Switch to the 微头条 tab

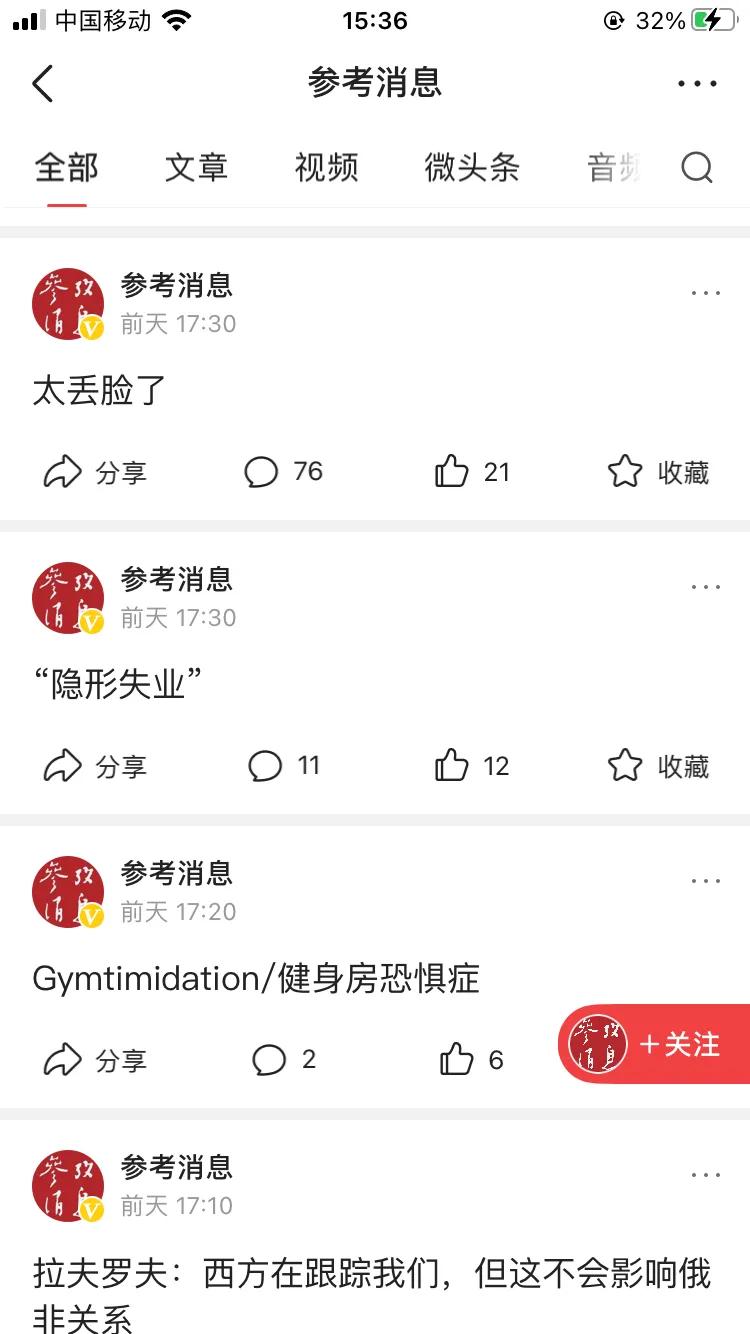point(472,169)
